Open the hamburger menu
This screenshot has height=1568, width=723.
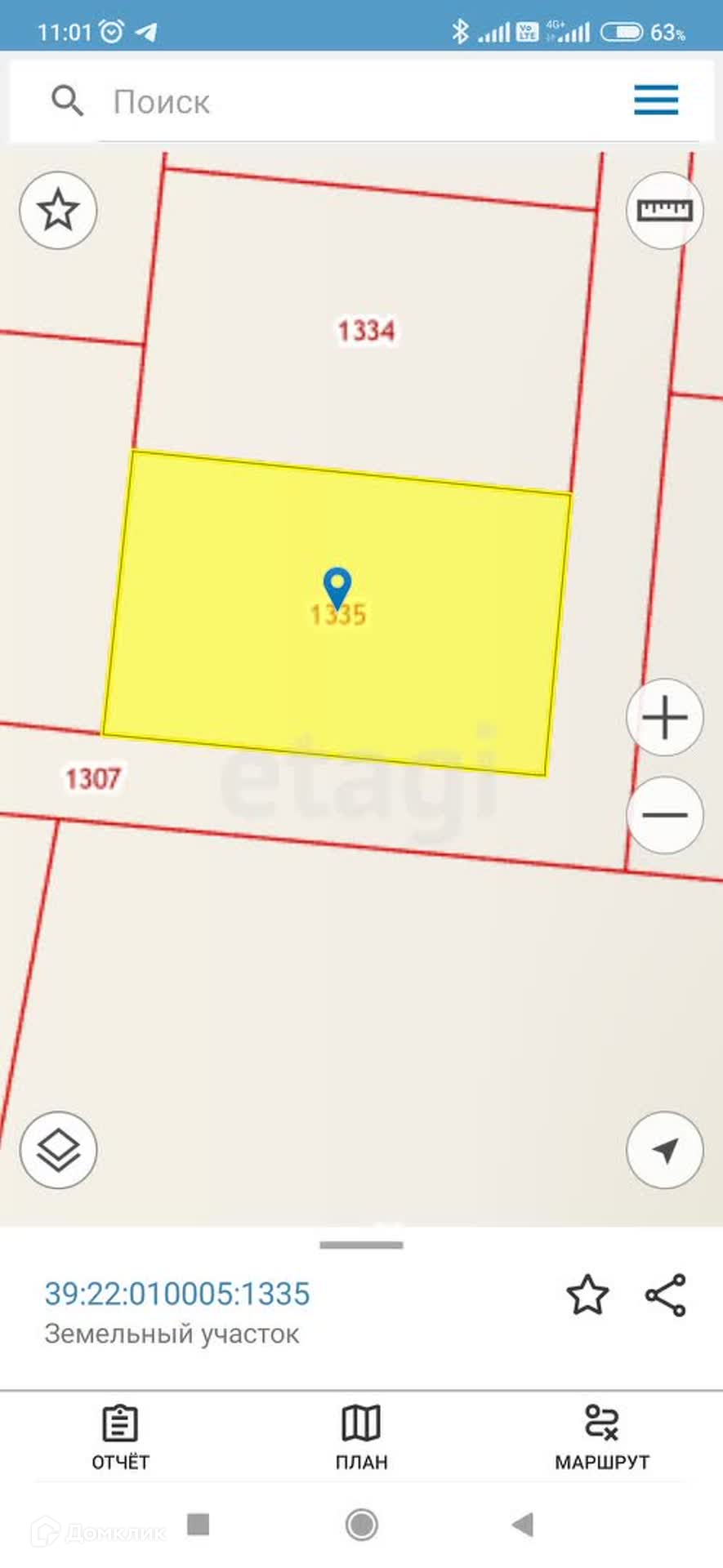[x=656, y=100]
